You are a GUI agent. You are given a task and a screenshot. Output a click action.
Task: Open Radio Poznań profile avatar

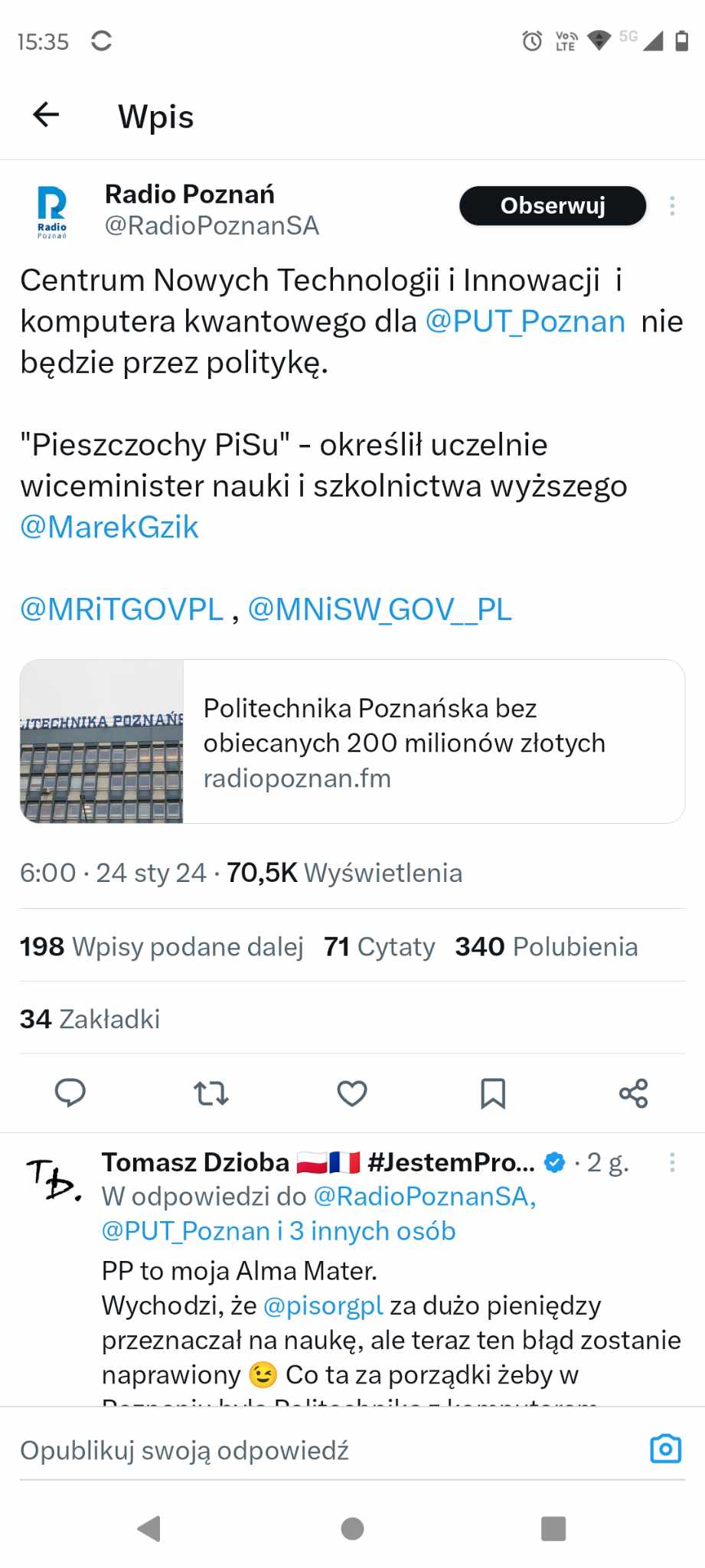(x=52, y=212)
